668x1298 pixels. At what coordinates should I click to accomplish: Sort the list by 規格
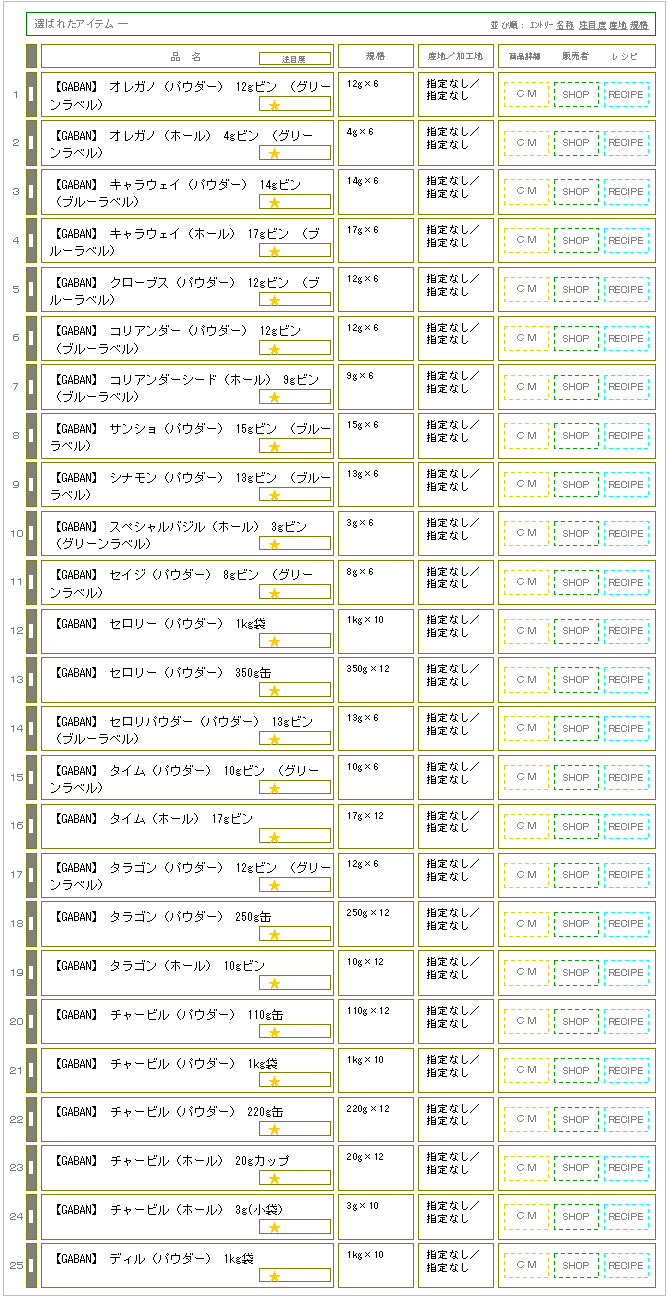click(640, 24)
